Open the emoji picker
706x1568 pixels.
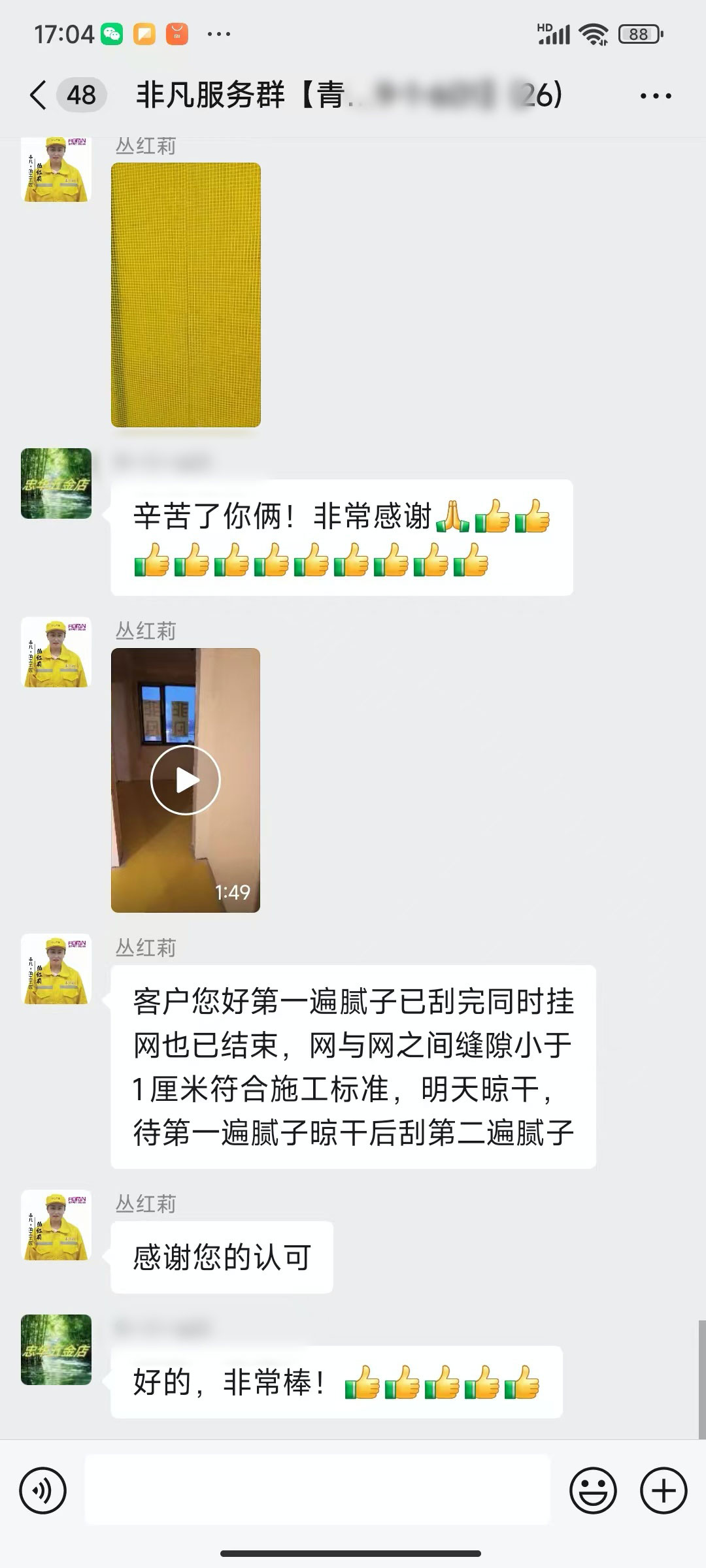593,1490
